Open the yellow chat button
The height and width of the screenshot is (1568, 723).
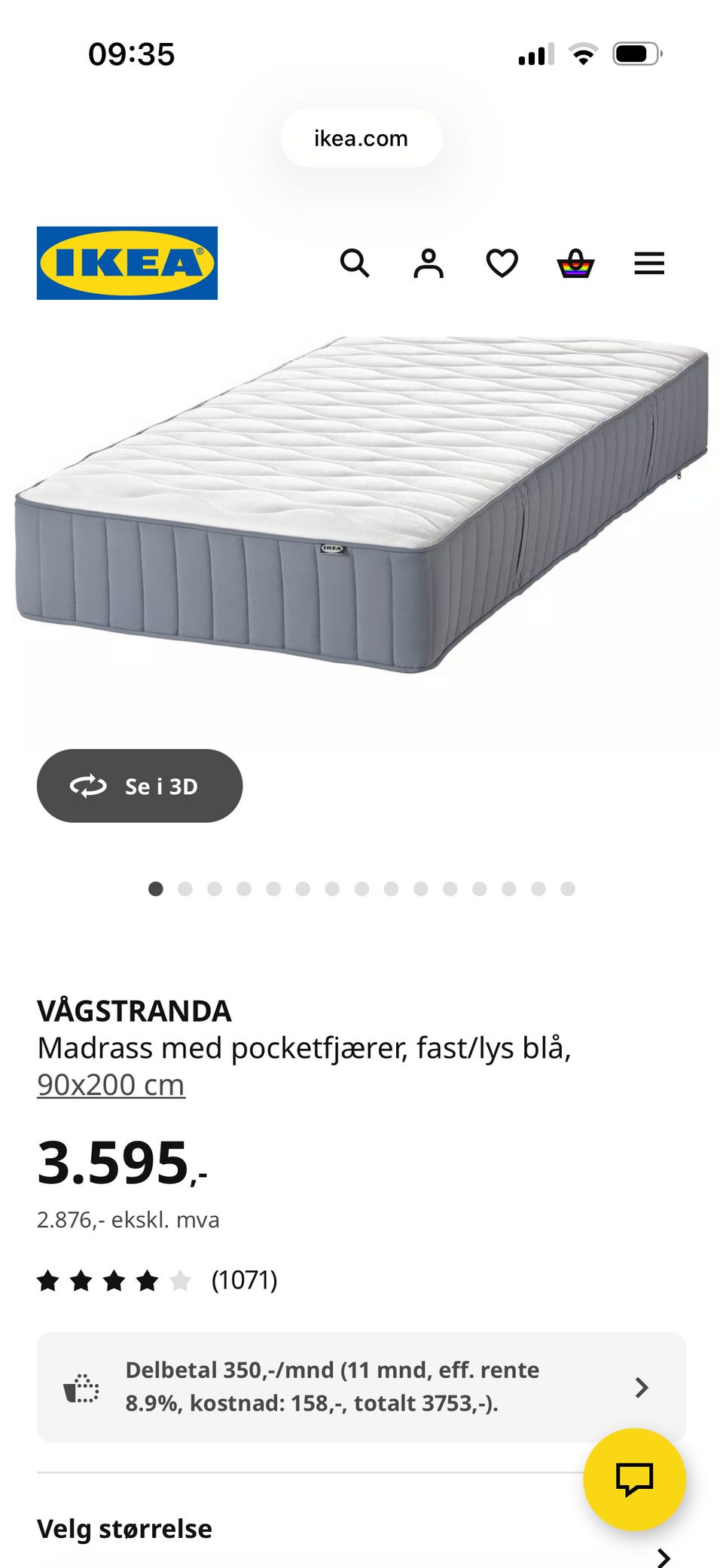pos(634,1479)
